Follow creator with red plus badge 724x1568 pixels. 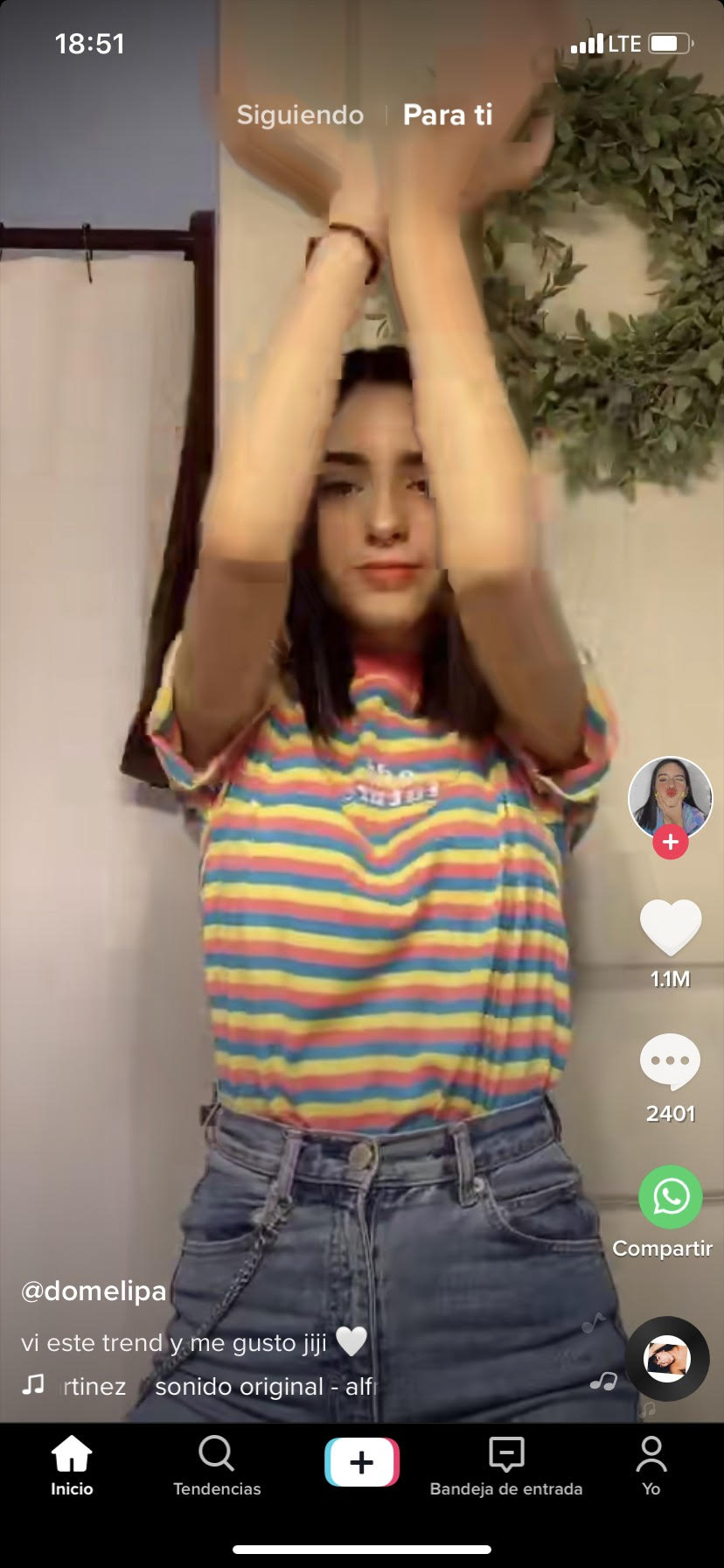[x=671, y=842]
